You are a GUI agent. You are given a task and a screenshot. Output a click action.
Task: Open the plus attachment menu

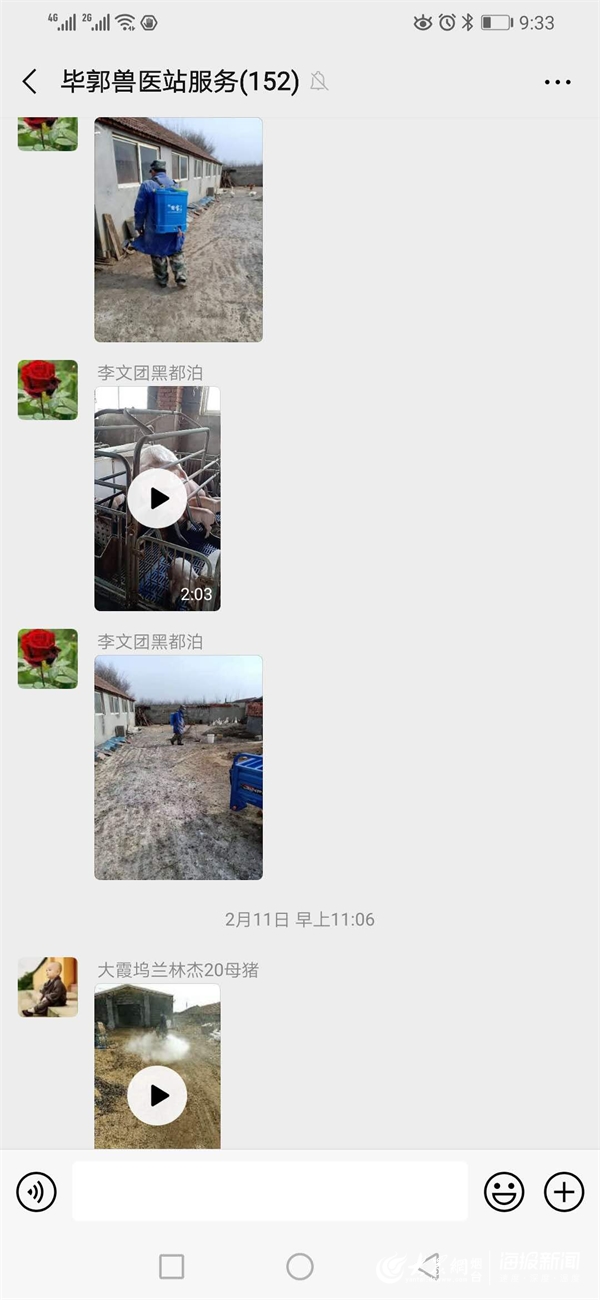click(564, 1191)
